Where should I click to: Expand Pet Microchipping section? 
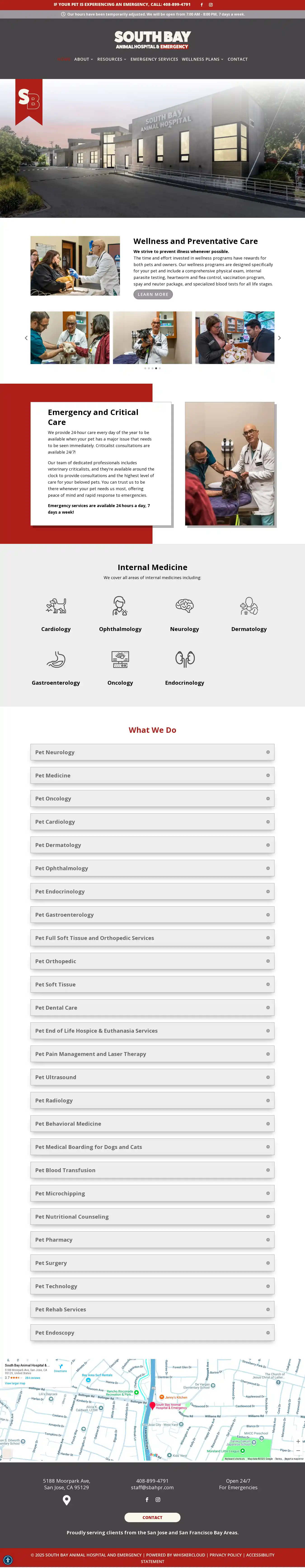(152, 1193)
